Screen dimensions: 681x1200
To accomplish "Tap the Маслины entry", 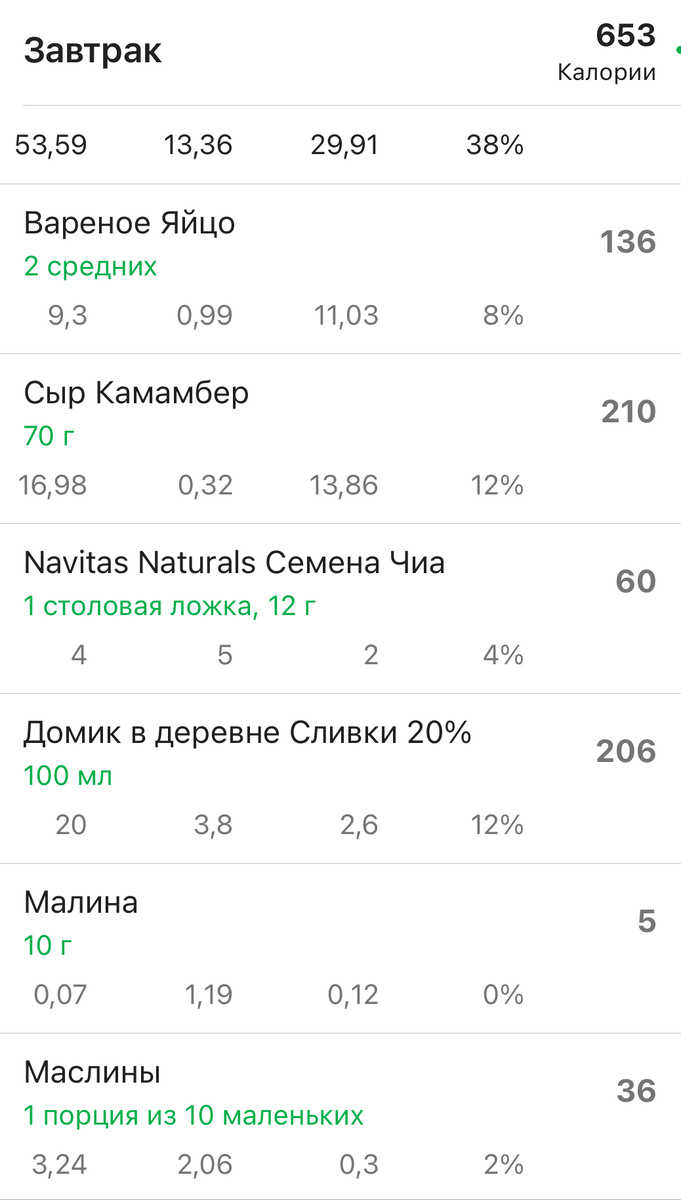I will pos(93,1073).
